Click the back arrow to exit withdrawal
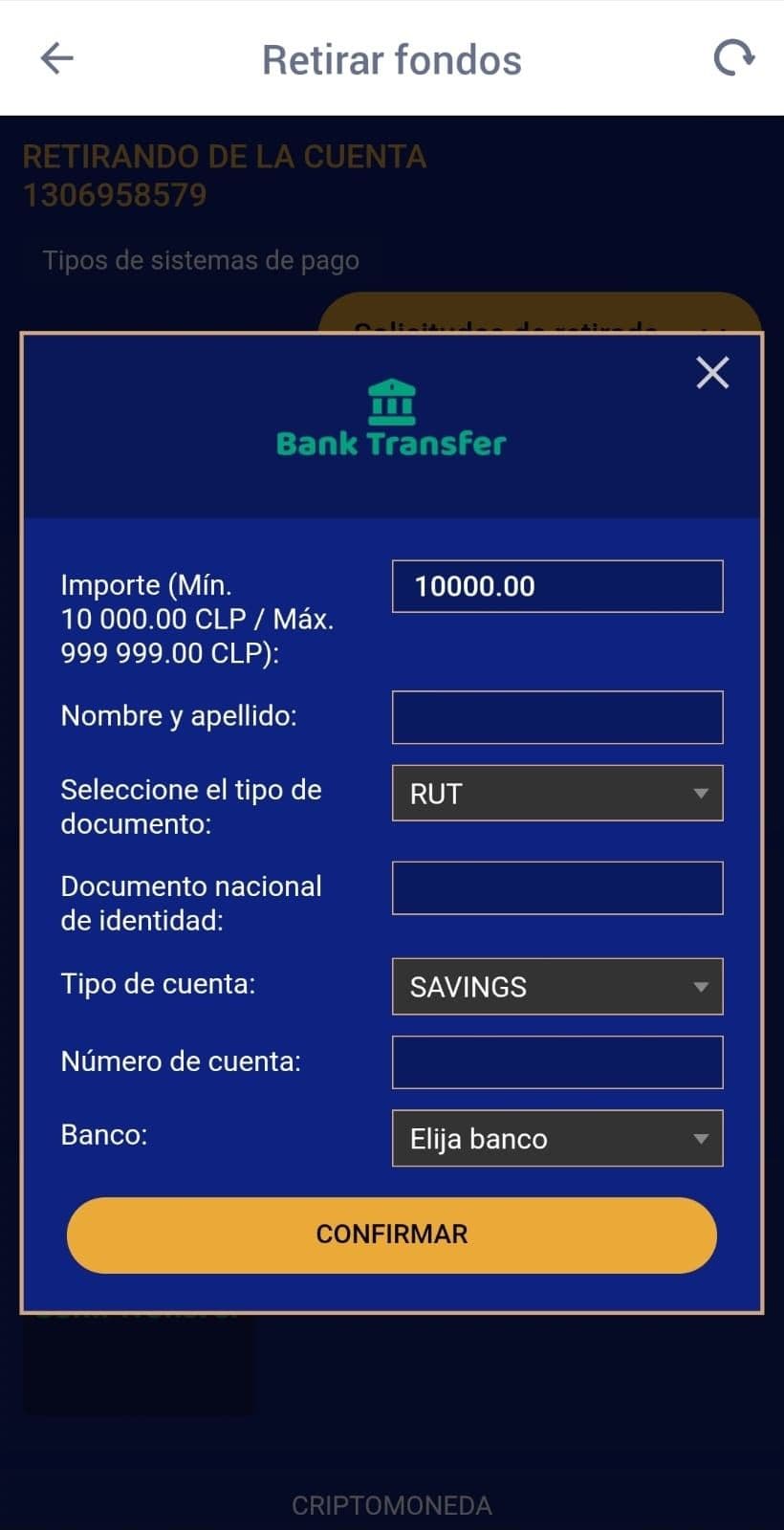 [56, 57]
